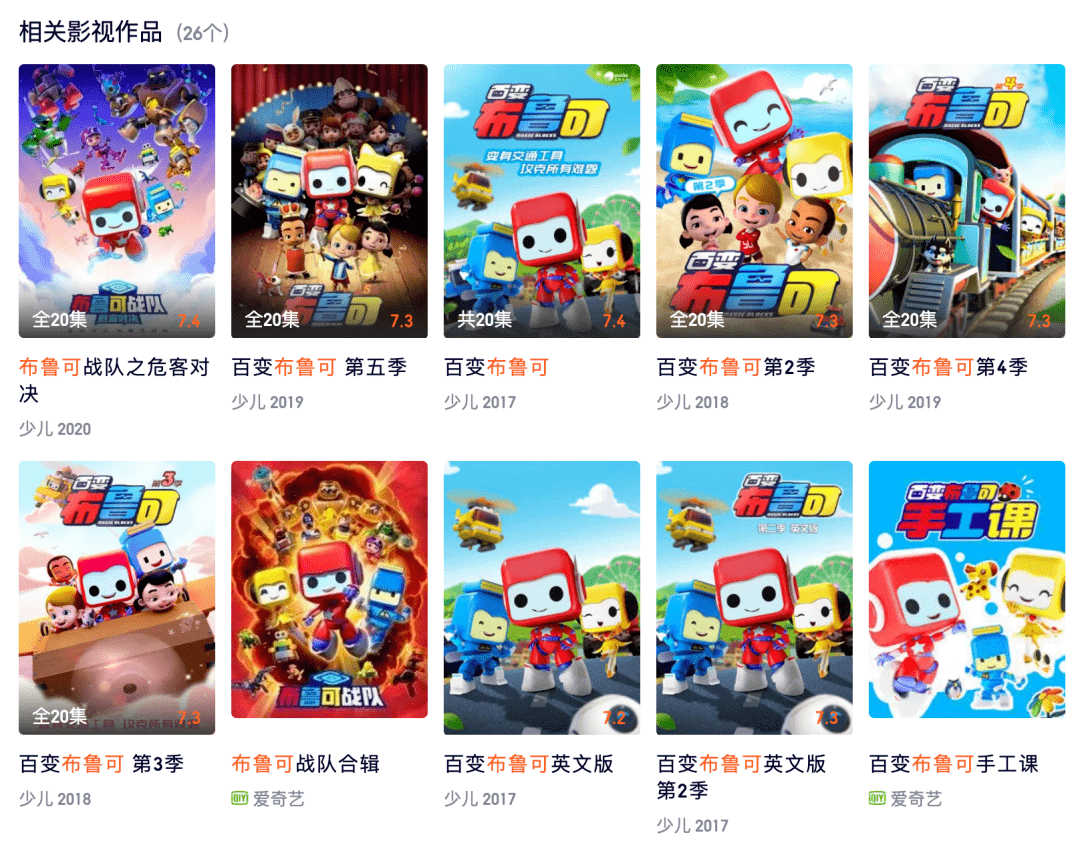Open the 百变布鲁可英文版 2017 poster

pos(541,597)
